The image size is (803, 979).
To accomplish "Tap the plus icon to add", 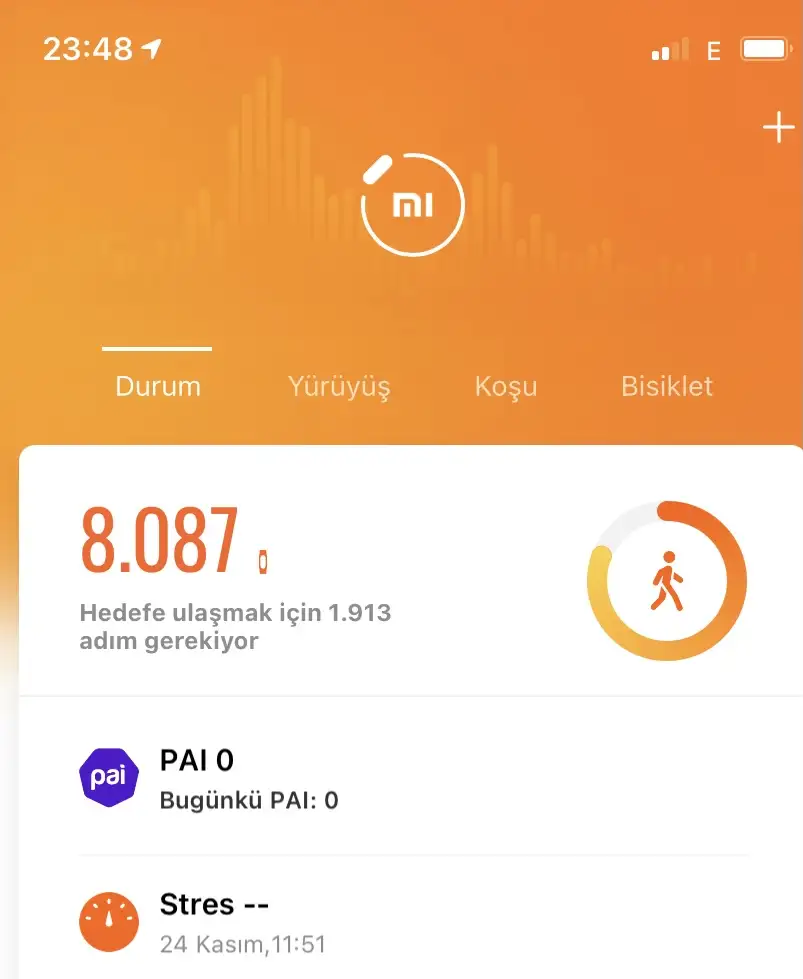I will 778,128.
